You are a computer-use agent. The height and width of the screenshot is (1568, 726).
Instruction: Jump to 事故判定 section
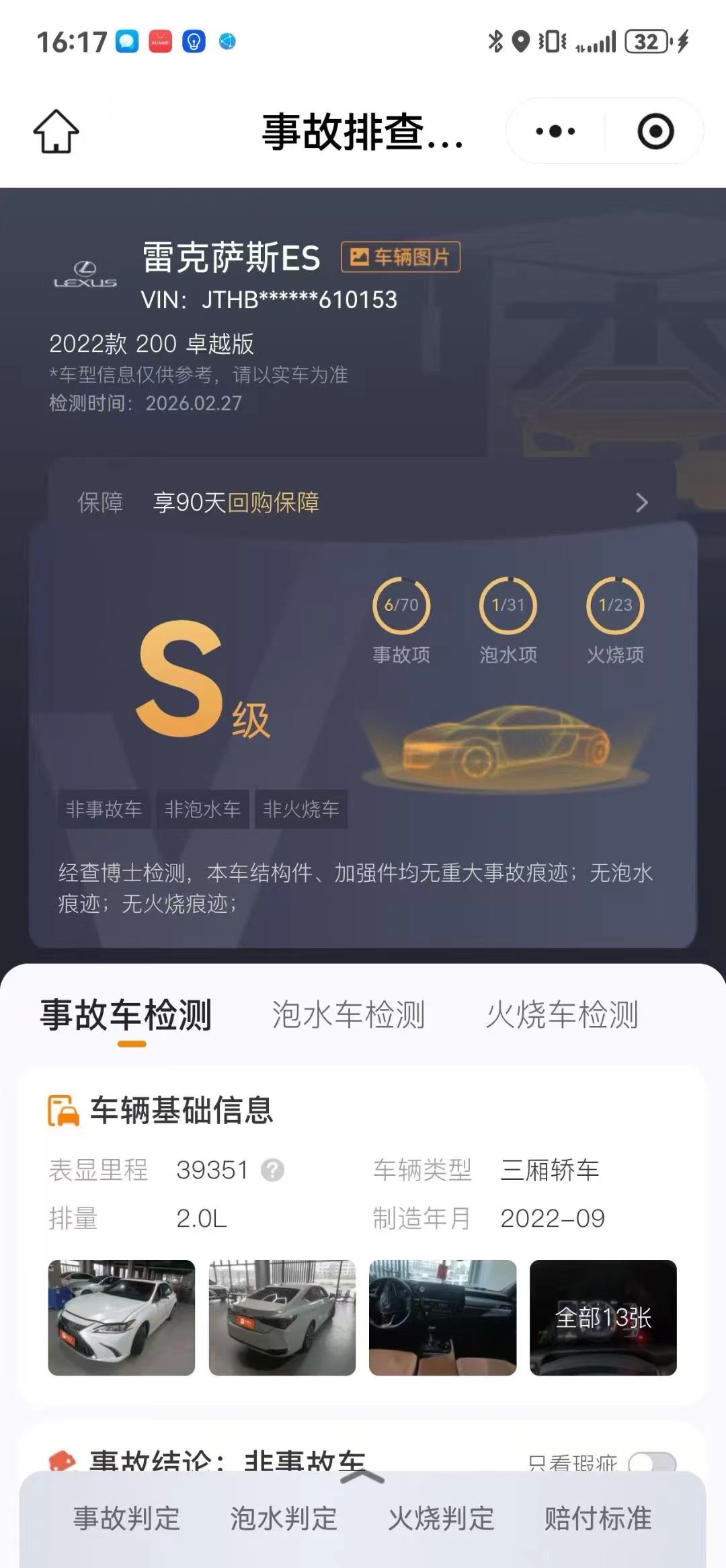coord(126,1519)
